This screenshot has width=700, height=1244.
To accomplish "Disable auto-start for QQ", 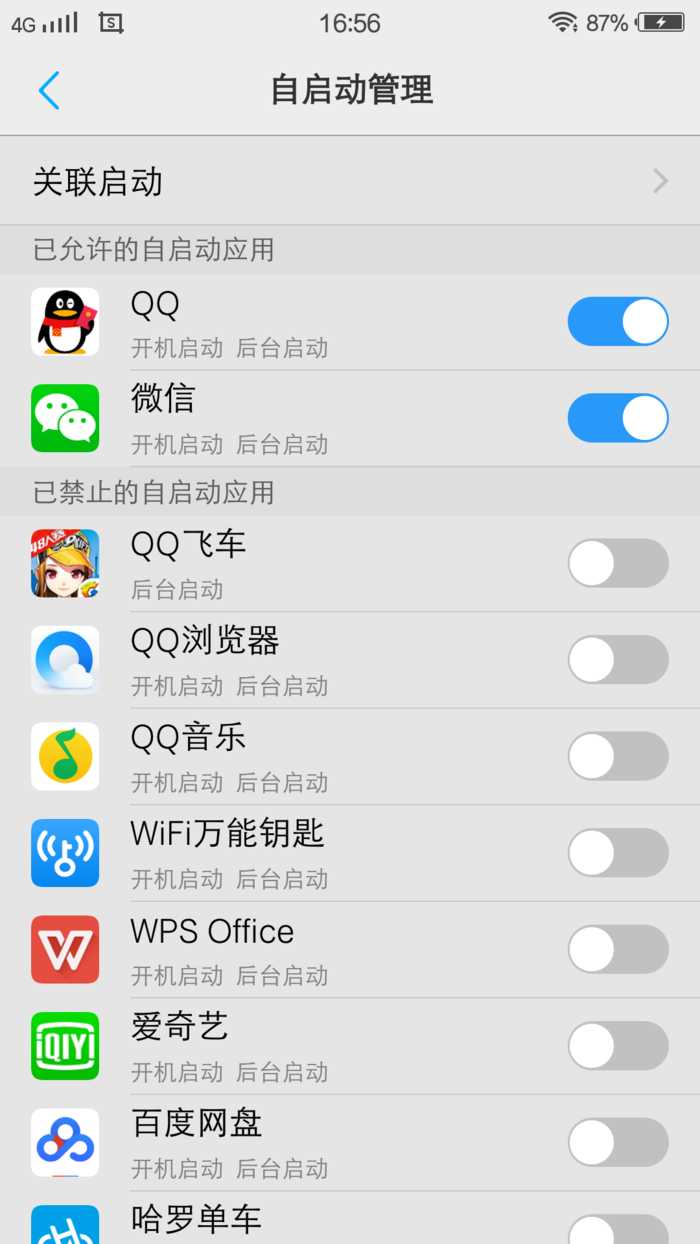I will [618, 322].
